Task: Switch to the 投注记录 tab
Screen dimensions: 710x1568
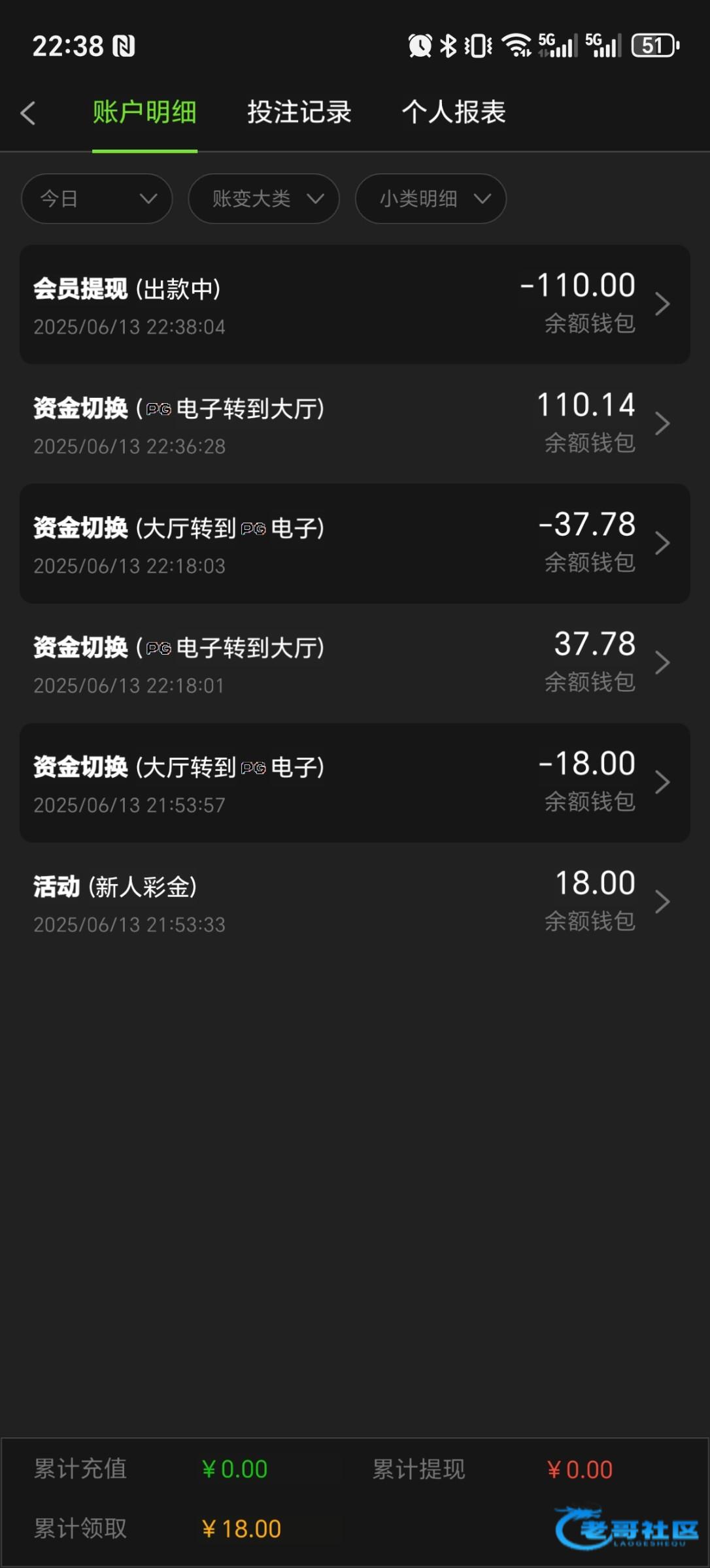Action: click(x=299, y=112)
